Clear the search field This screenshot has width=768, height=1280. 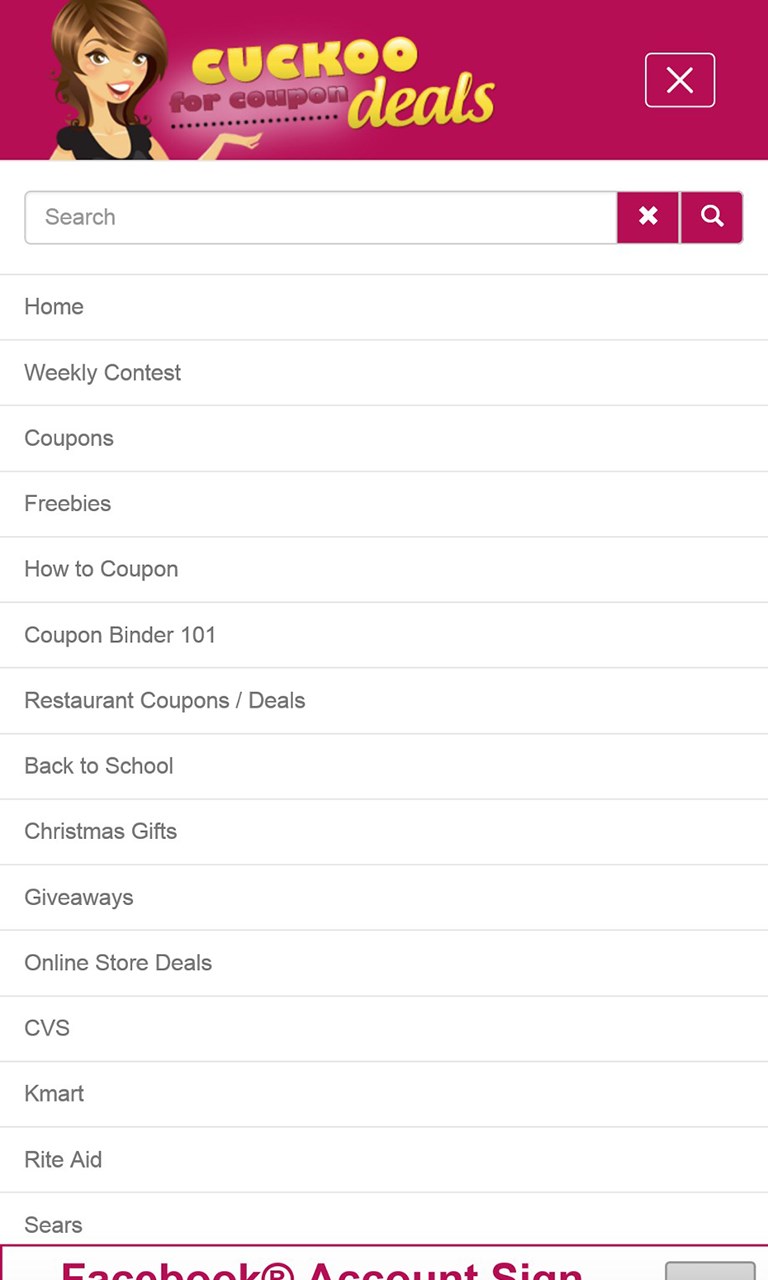coord(648,217)
